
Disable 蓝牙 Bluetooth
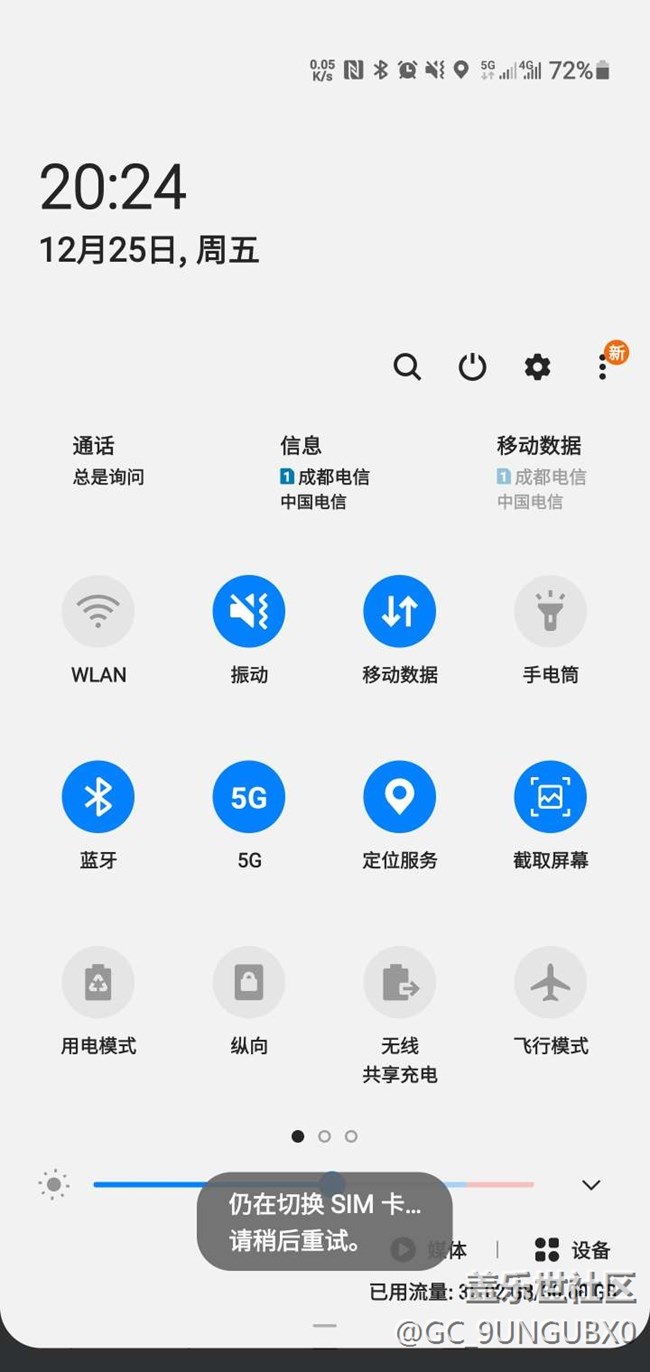(x=98, y=797)
